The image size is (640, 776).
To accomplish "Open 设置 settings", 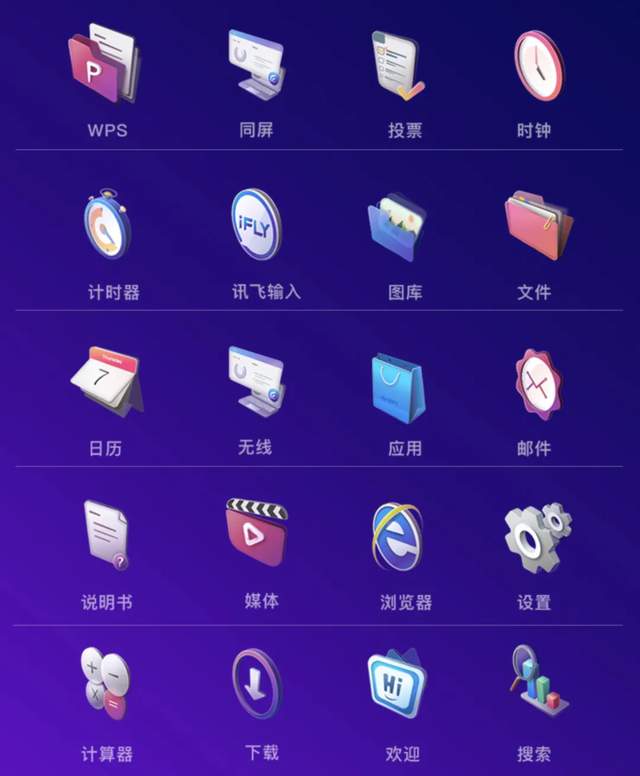I will 537,540.
